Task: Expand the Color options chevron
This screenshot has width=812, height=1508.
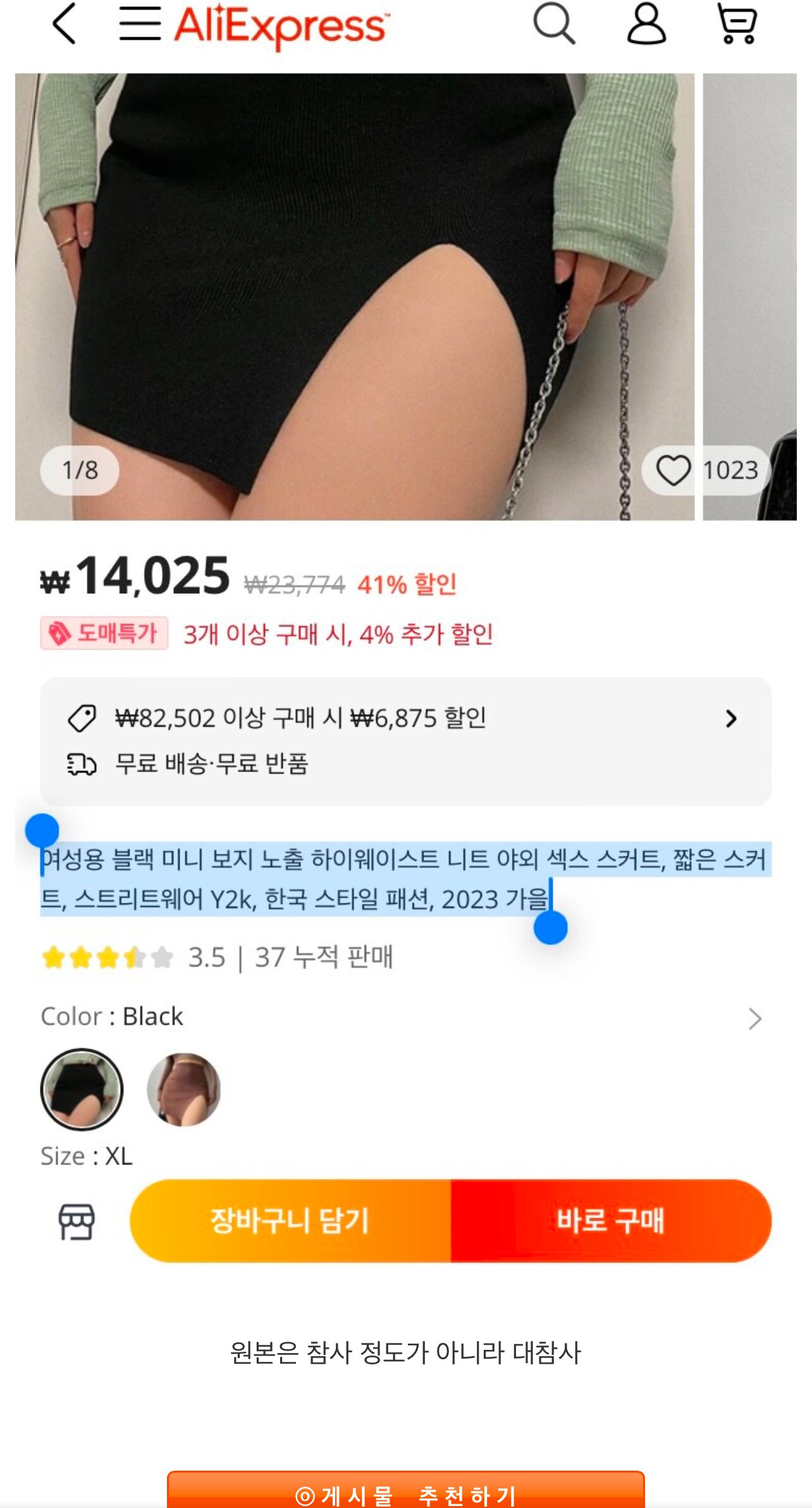Action: coord(754,1018)
